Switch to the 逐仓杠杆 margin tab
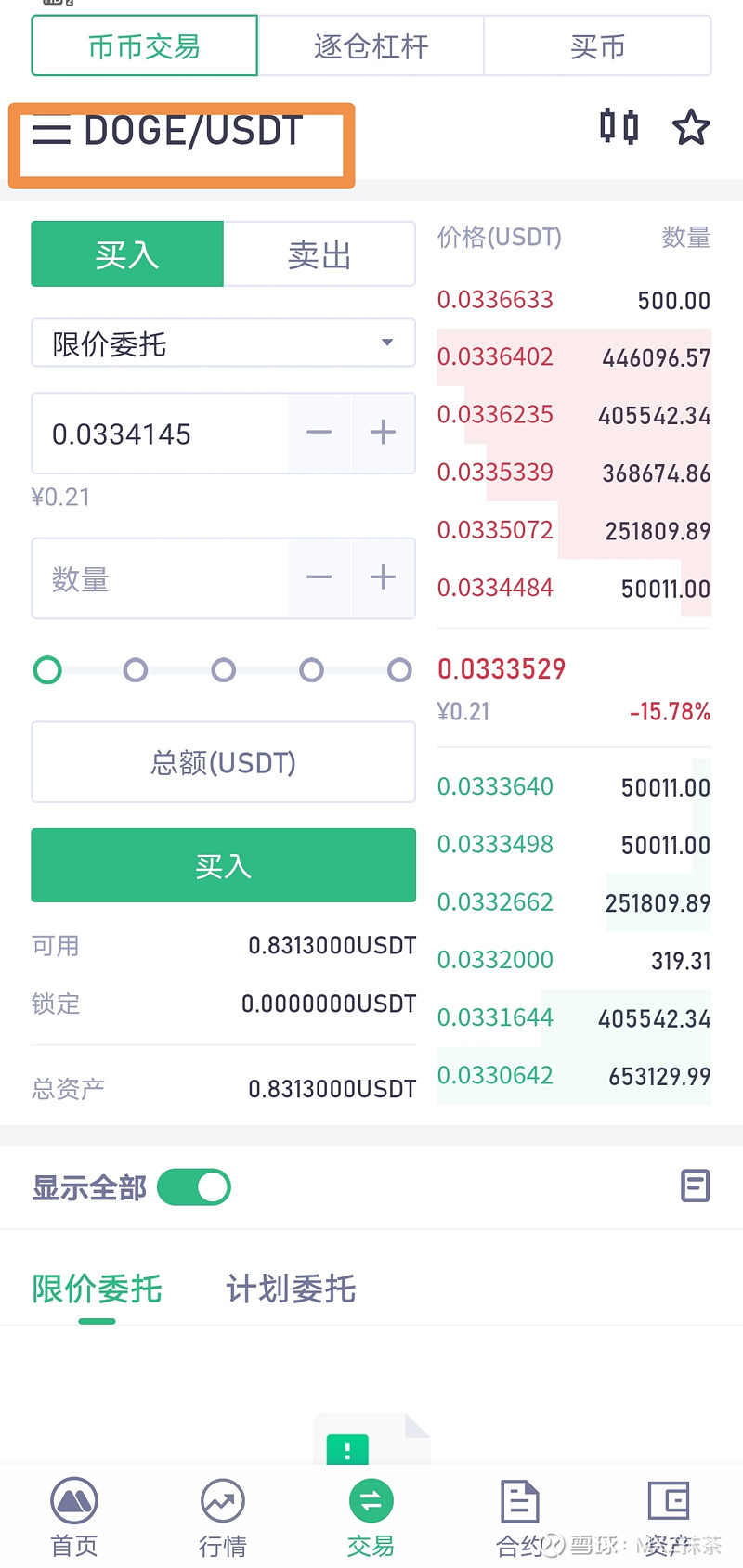 (x=371, y=45)
